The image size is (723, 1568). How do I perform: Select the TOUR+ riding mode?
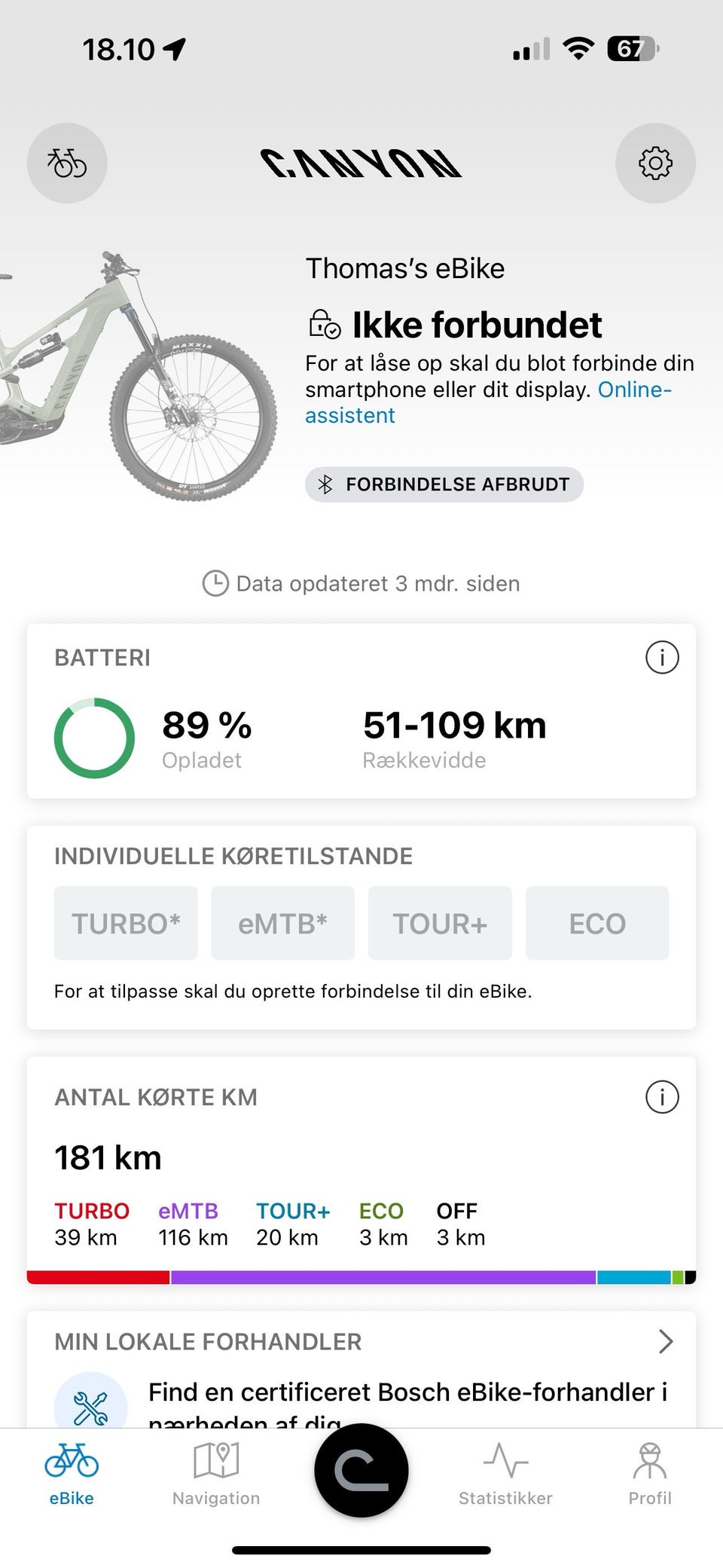[x=440, y=923]
